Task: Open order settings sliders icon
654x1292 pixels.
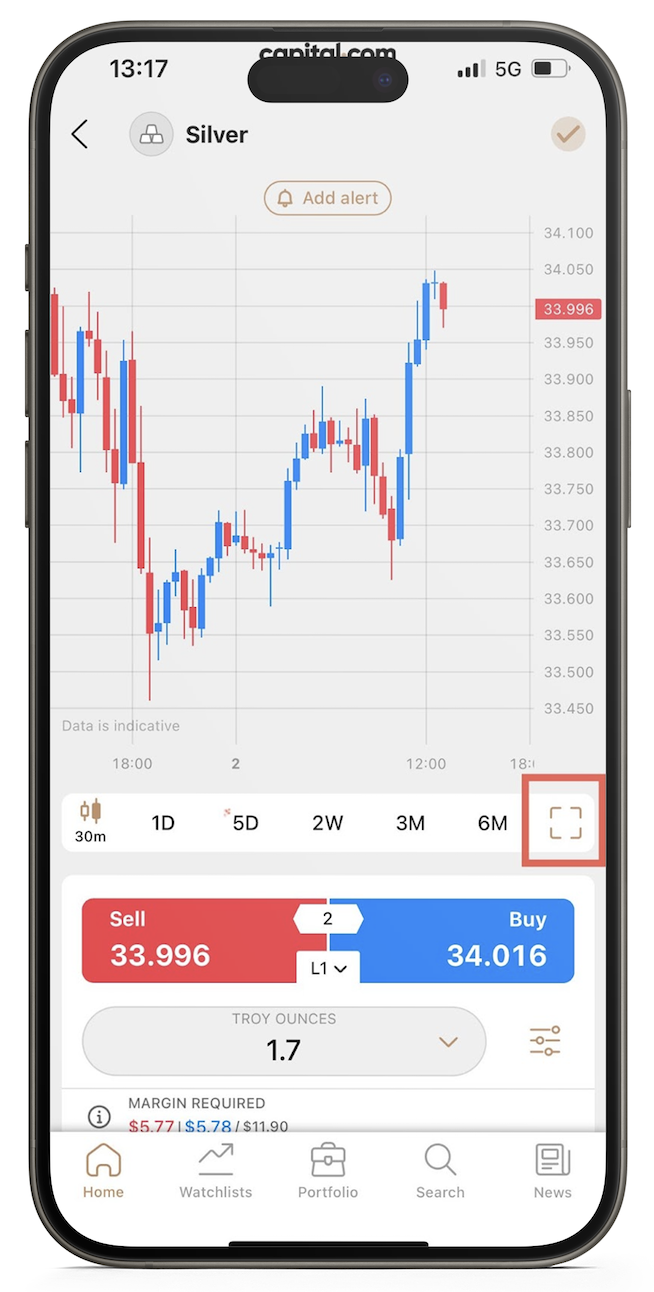Action: (x=545, y=1041)
